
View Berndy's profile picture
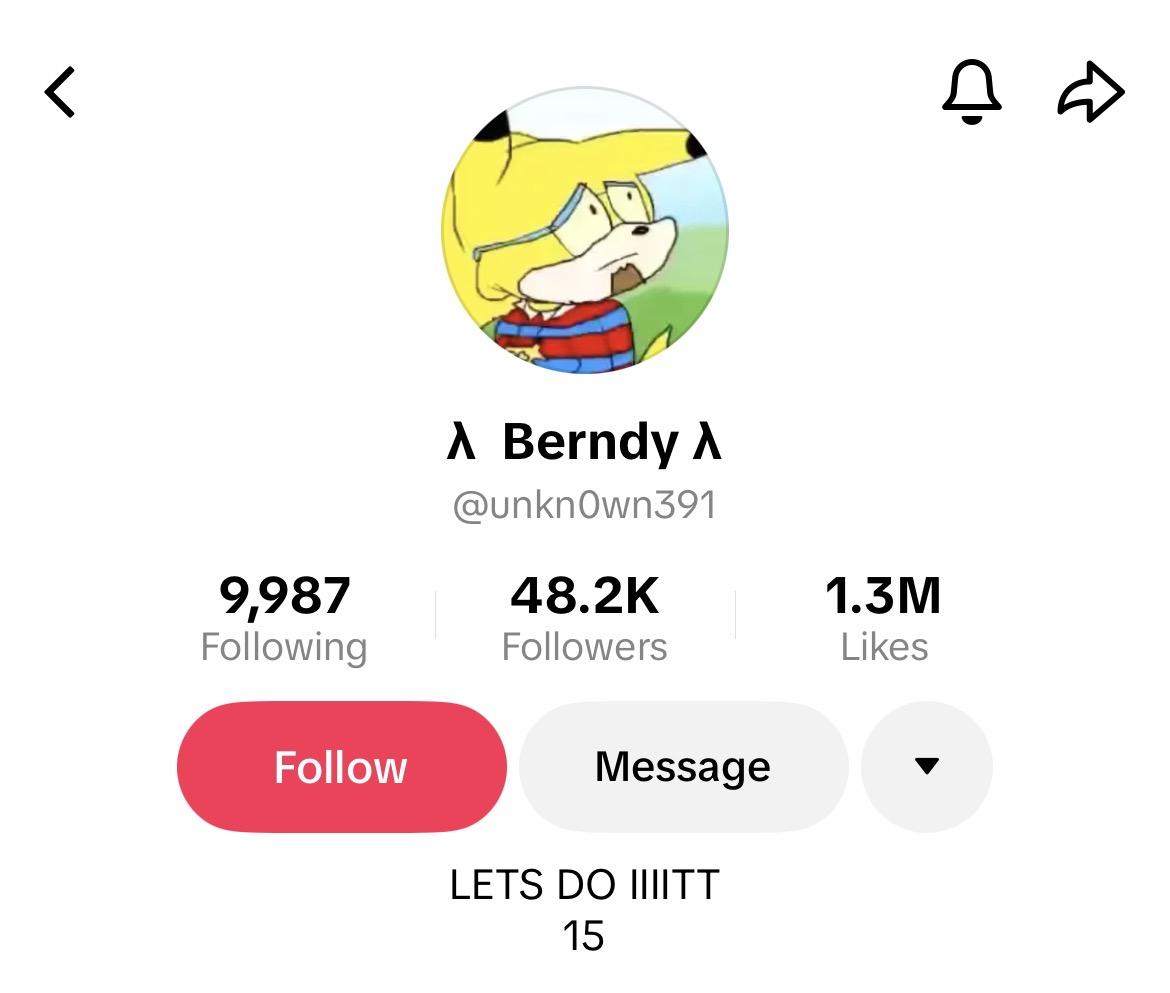click(585, 231)
